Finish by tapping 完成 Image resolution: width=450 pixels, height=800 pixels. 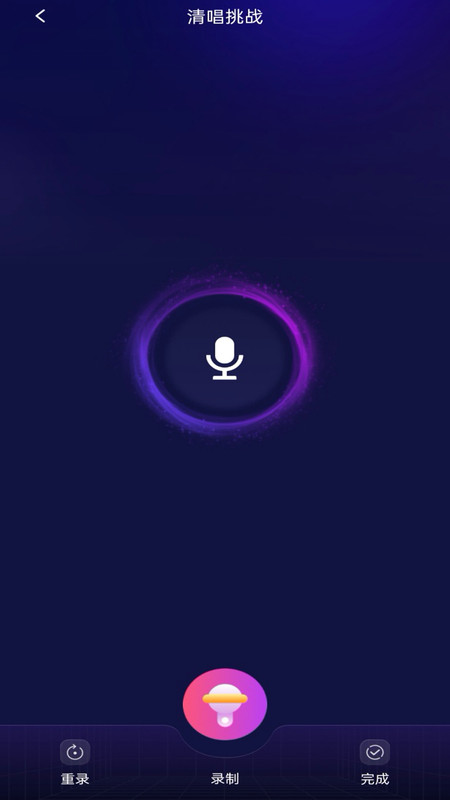375,762
